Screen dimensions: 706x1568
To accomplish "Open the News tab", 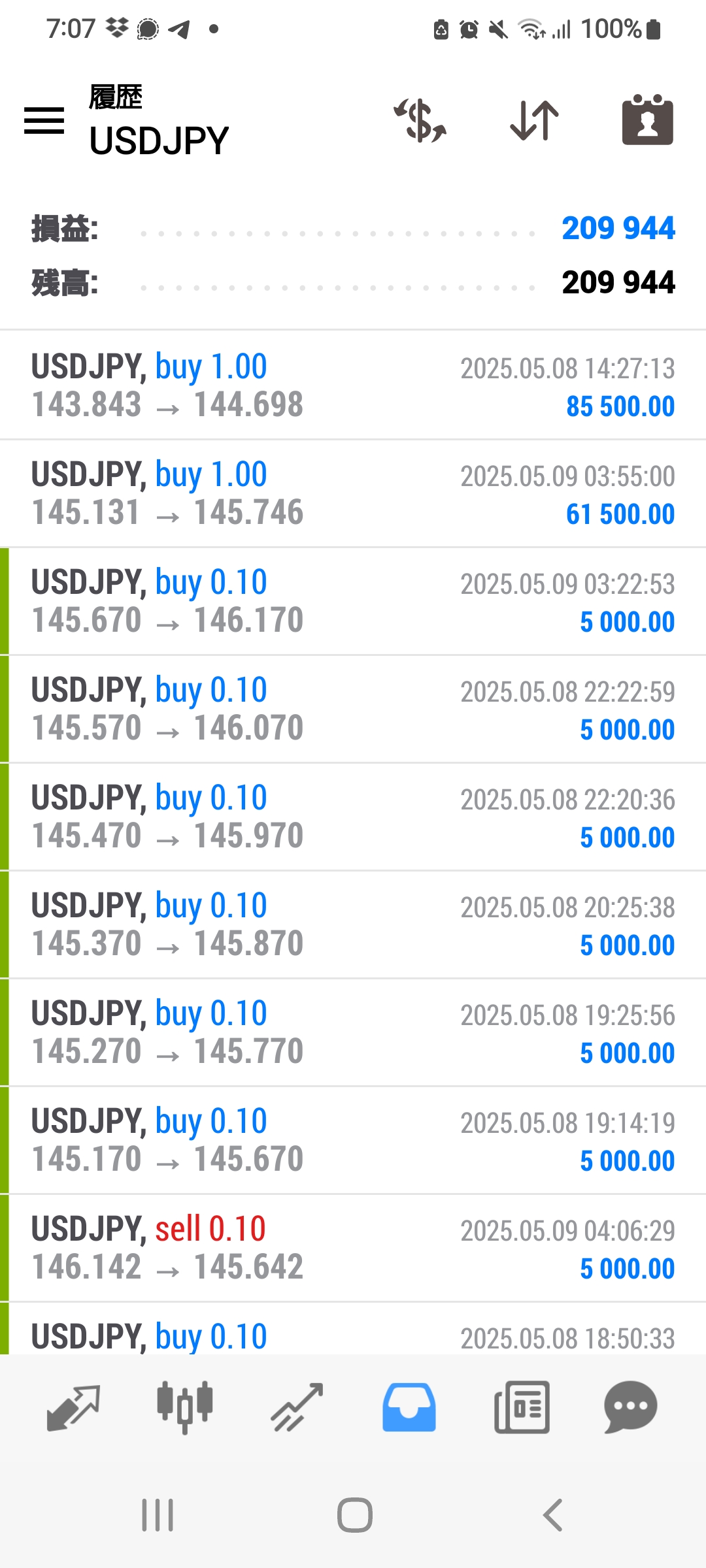I will click(x=522, y=1407).
